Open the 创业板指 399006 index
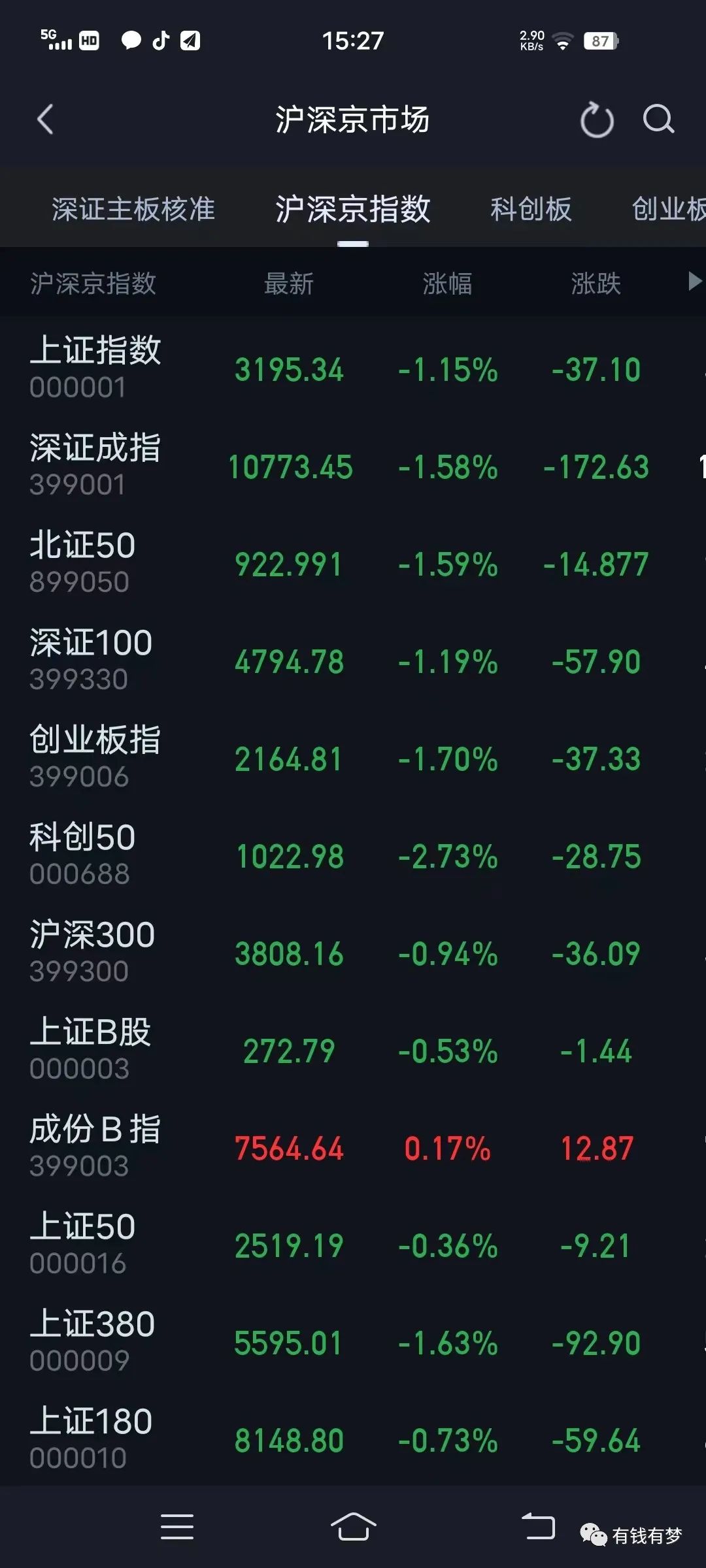This screenshot has height=1568, width=706. 353,759
